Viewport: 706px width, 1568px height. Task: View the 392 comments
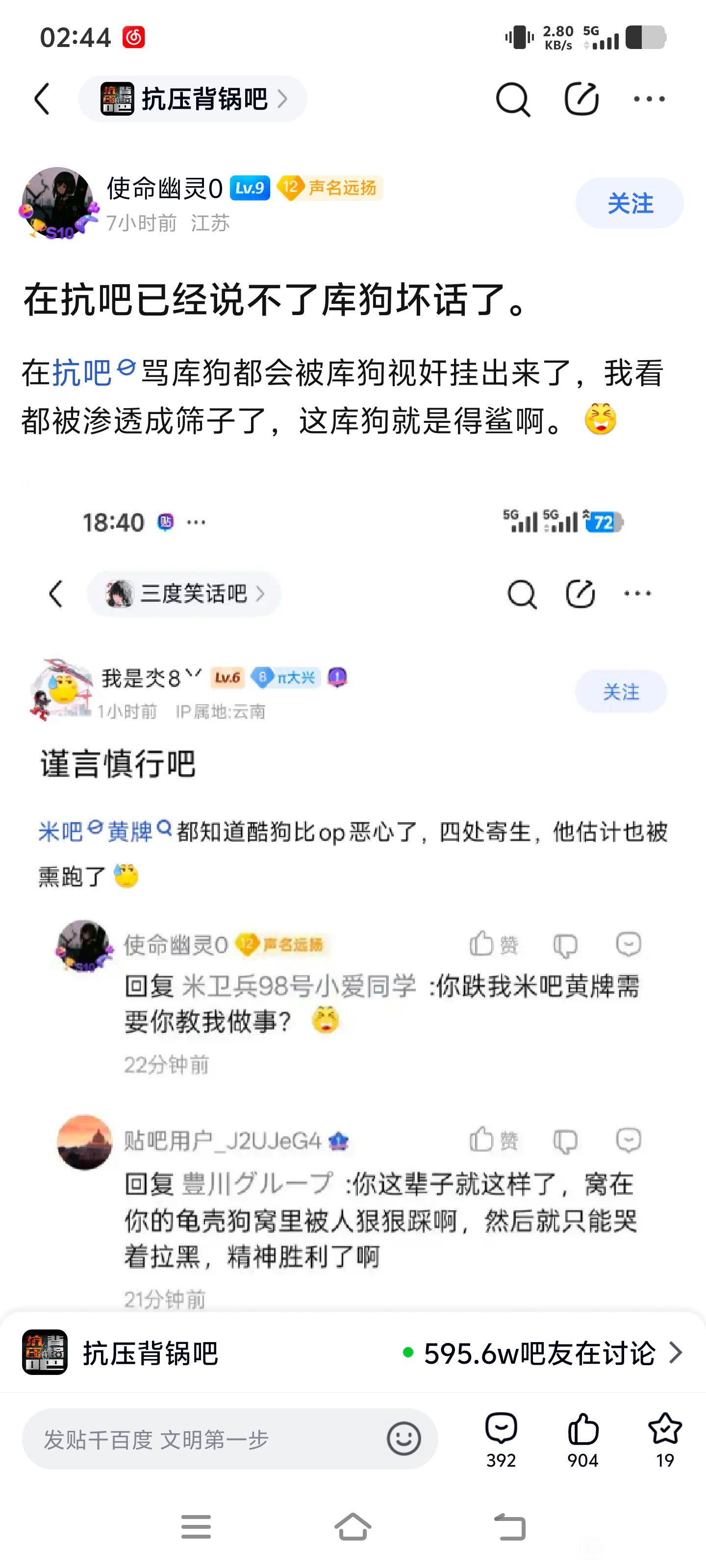point(501,1440)
